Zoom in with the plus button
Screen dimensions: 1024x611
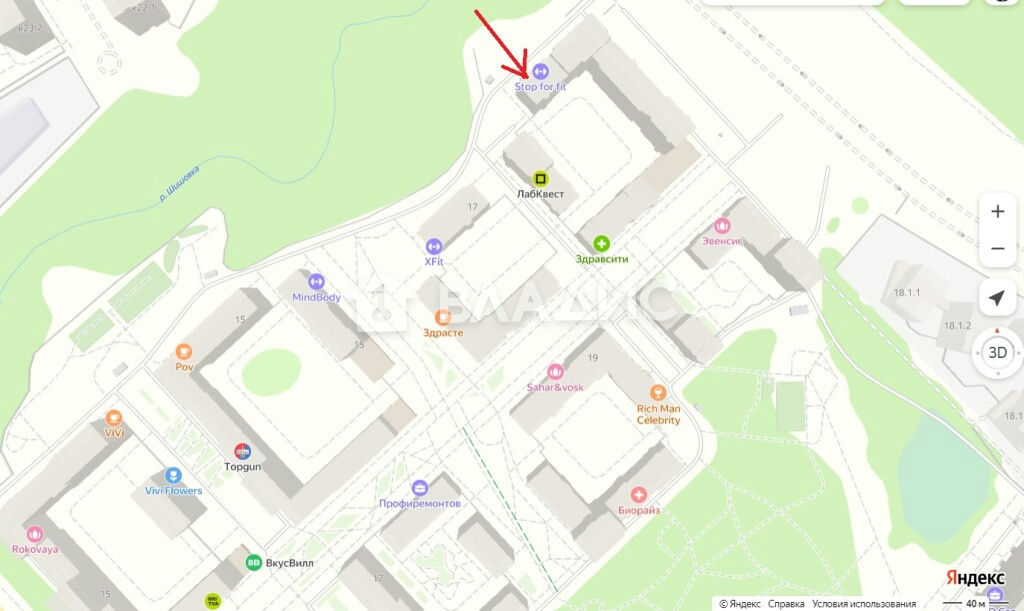(997, 211)
